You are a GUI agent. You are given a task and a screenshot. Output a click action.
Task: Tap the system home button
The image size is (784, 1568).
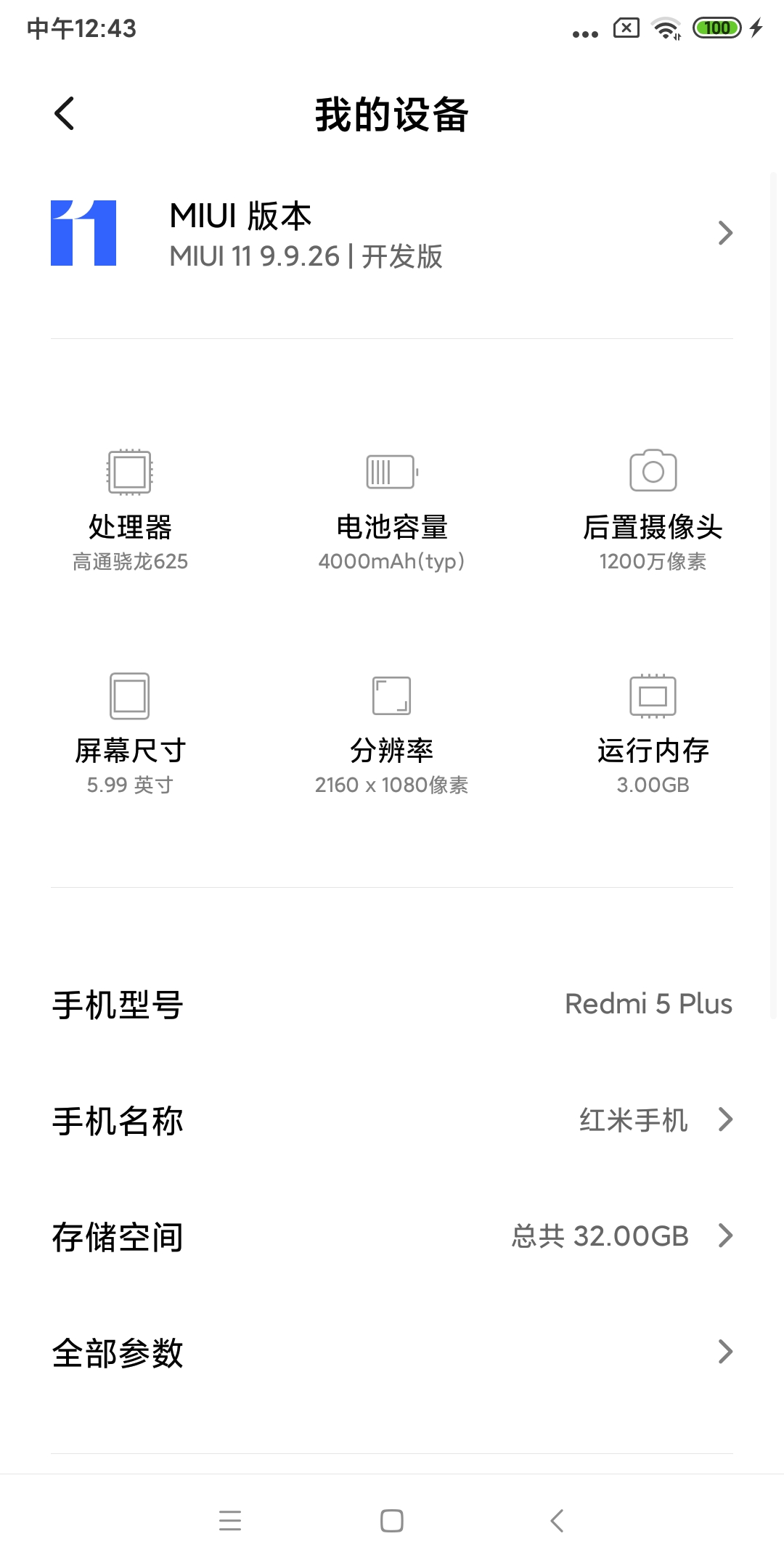point(392,1520)
